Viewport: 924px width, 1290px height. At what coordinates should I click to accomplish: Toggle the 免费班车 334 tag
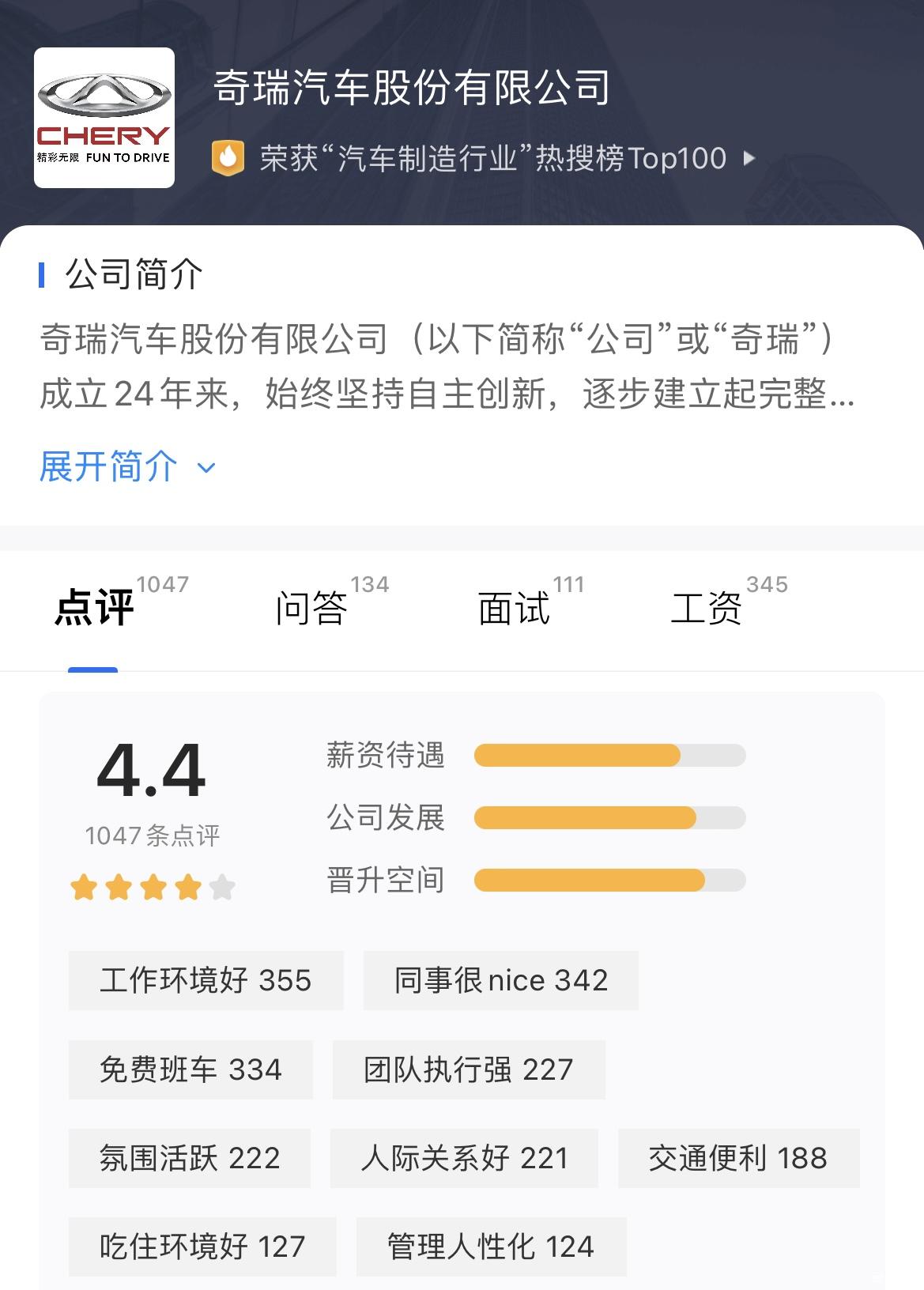point(190,1069)
